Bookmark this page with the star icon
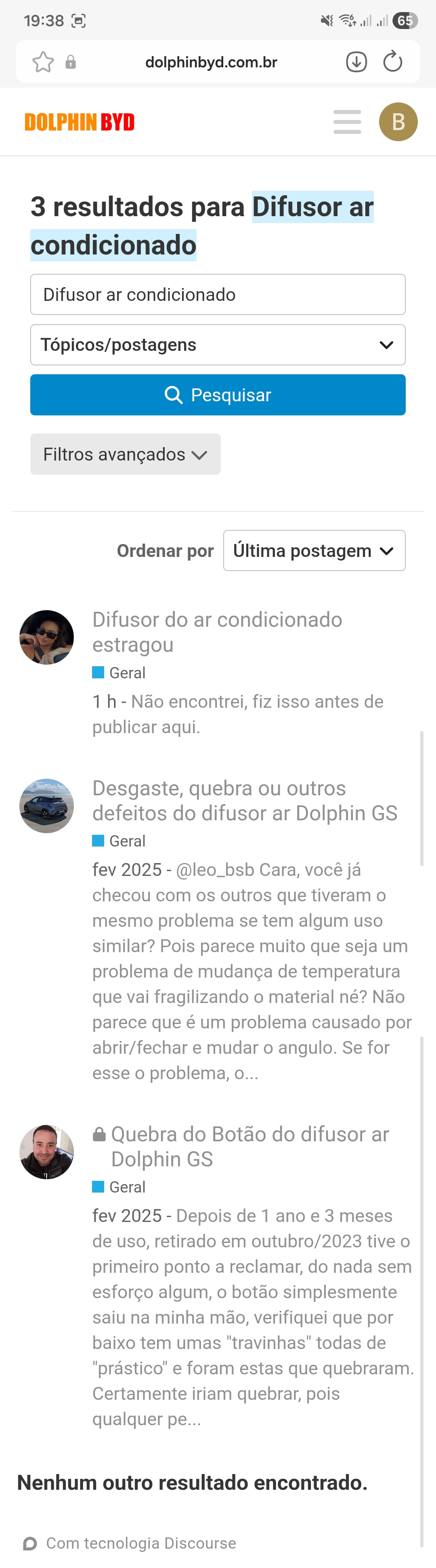The width and height of the screenshot is (436, 1568). coord(43,62)
